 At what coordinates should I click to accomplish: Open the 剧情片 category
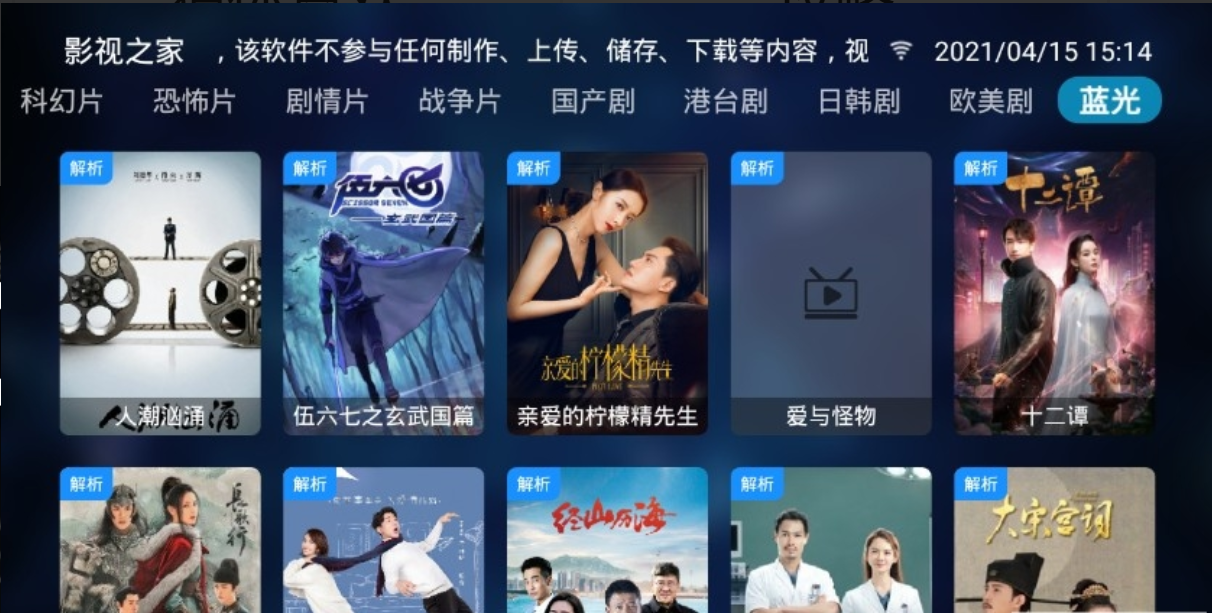[x=327, y=101]
